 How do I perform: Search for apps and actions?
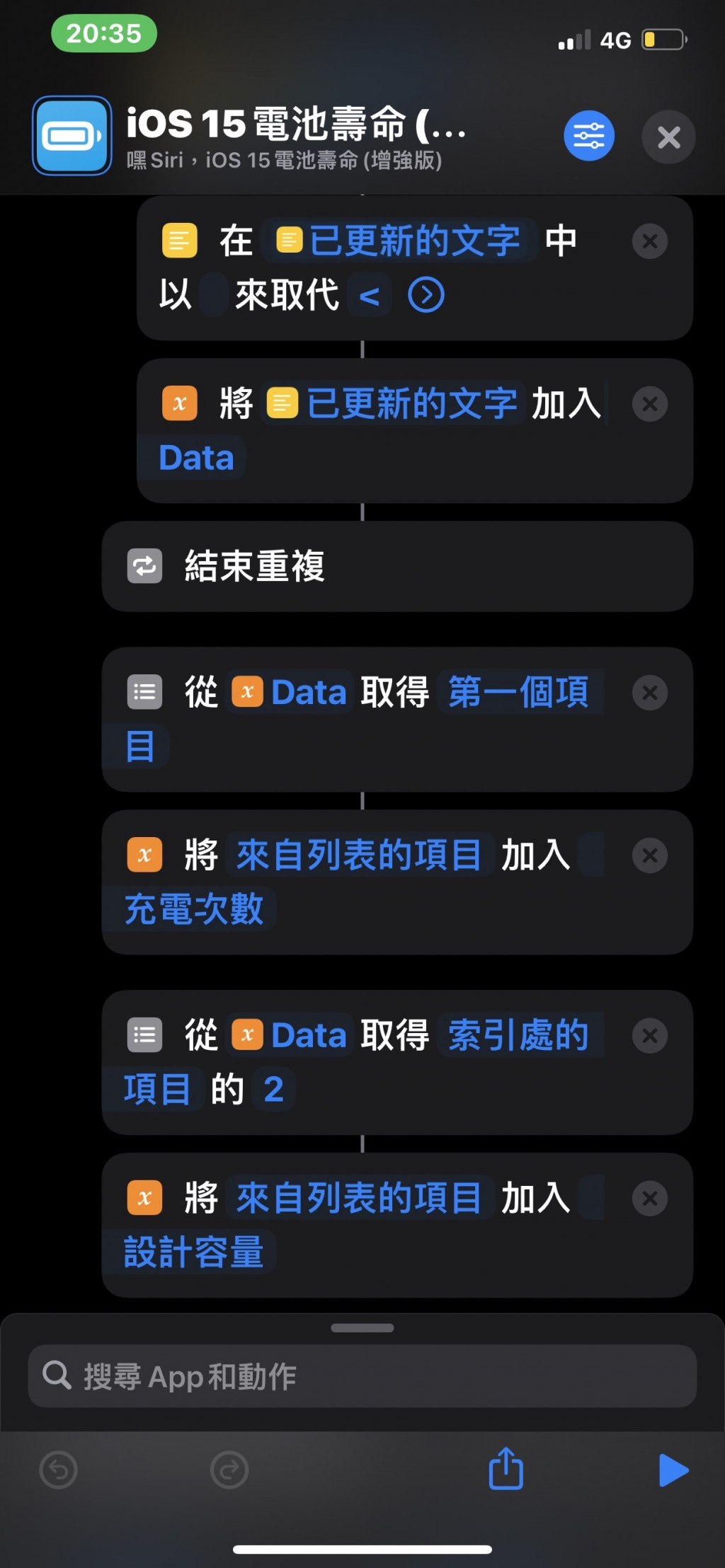[x=362, y=1376]
